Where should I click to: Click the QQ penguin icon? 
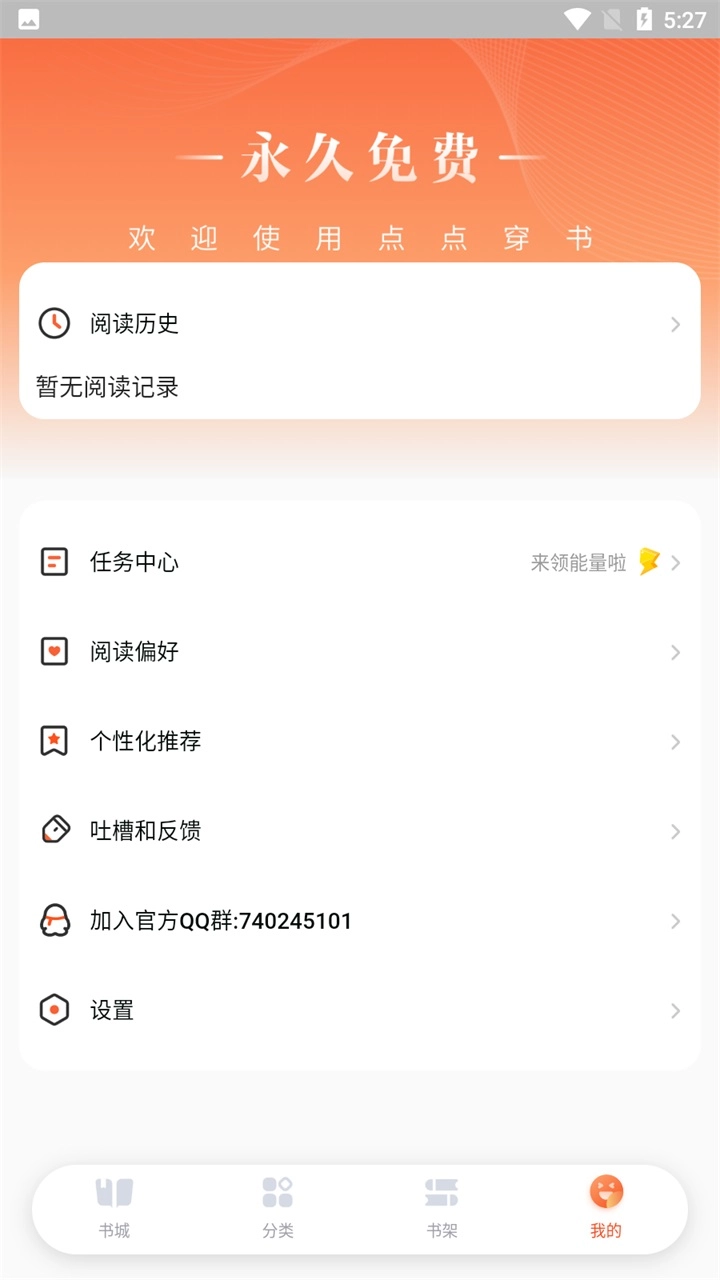click(54, 920)
